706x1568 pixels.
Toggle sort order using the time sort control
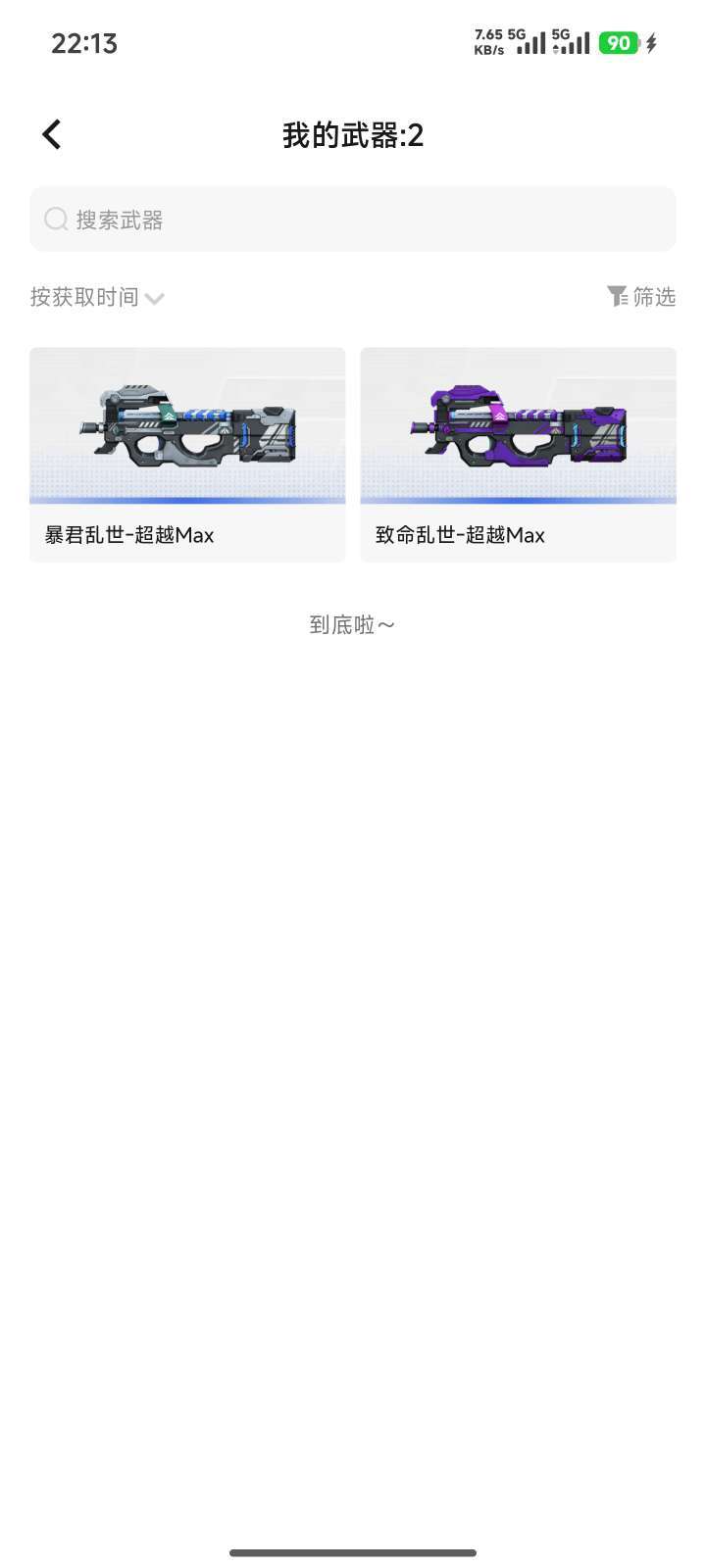point(98,297)
